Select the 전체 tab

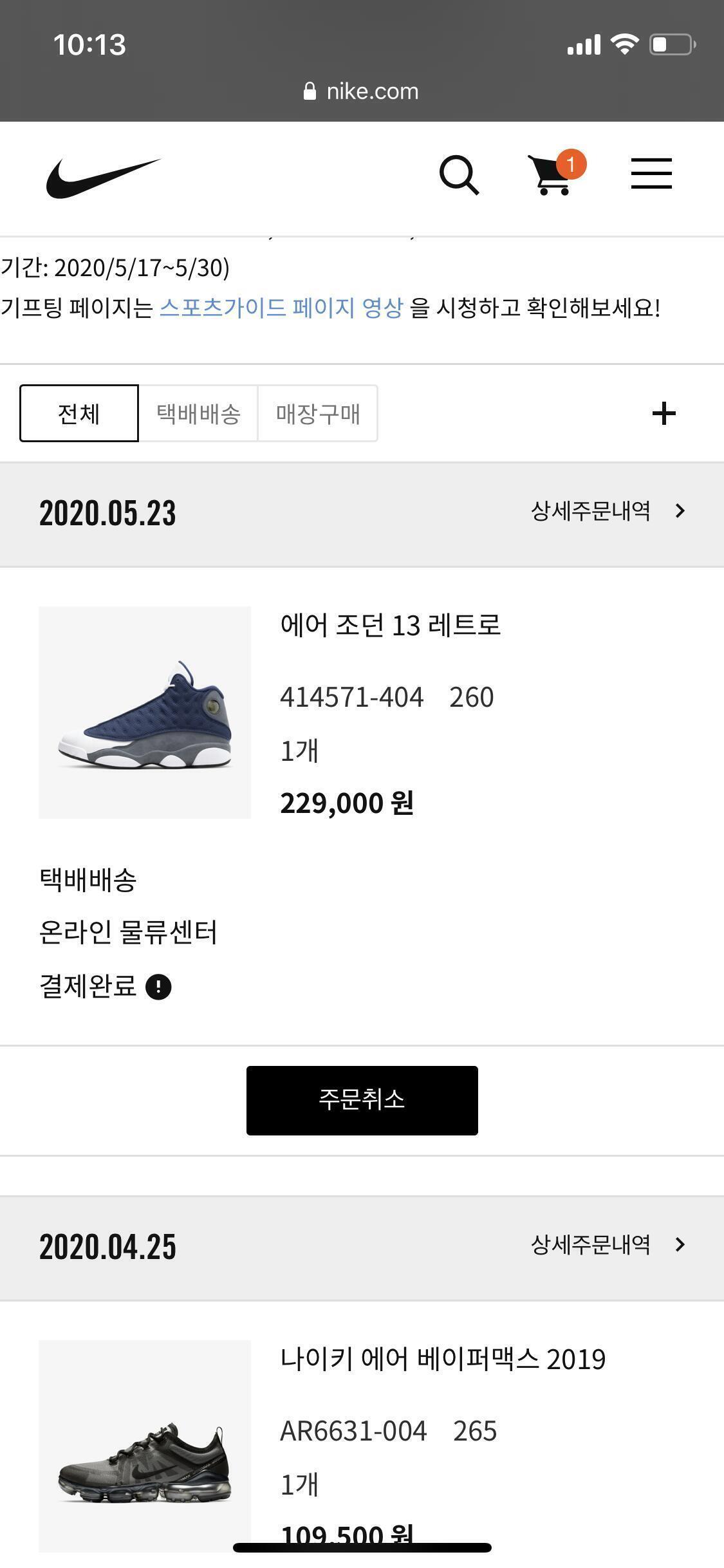pos(79,413)
